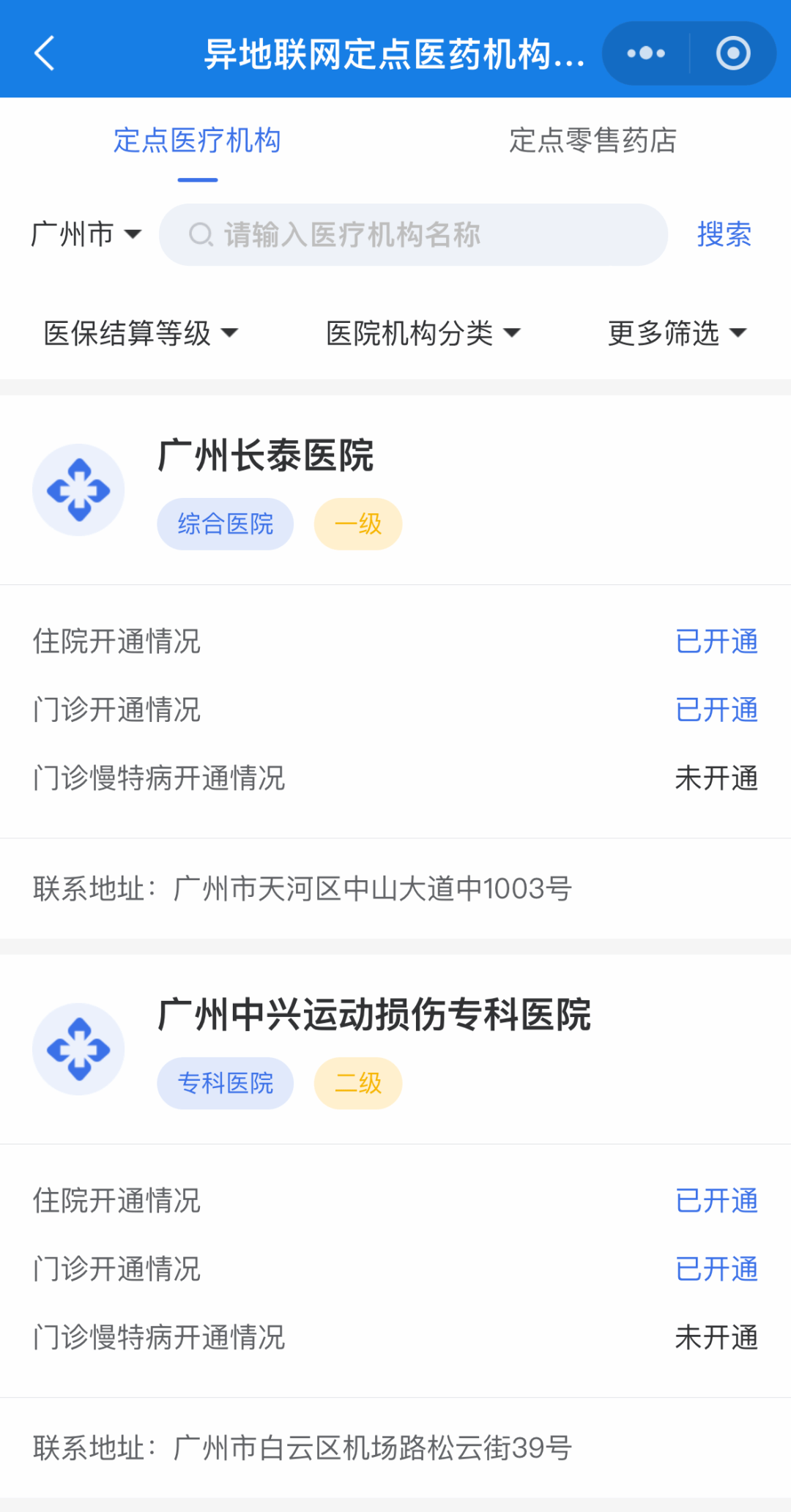Open the 更多筛选 filter options

pyautogui.click(x=677, y=333)
